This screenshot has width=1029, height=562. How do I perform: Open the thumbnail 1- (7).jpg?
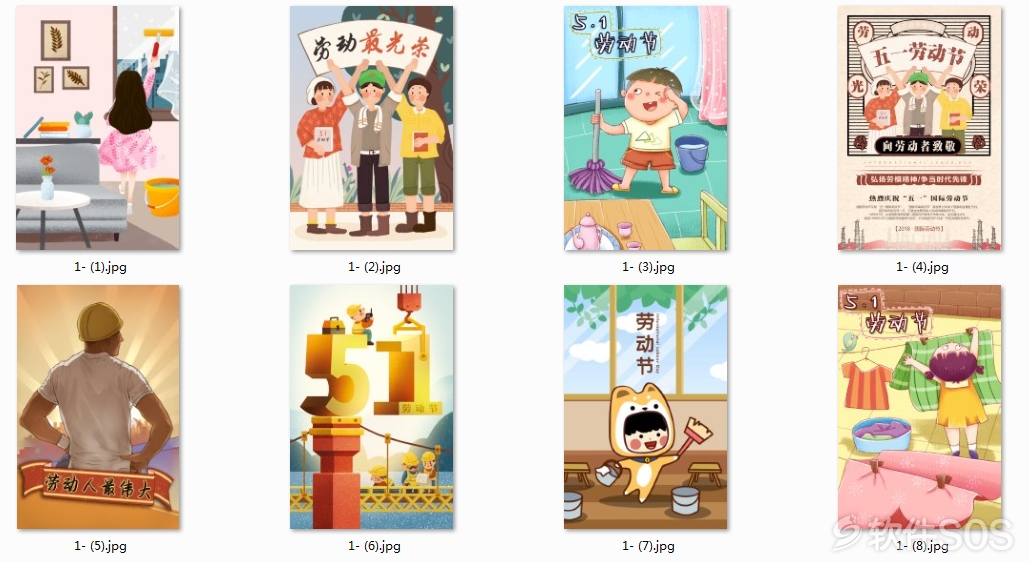point(645,407)
